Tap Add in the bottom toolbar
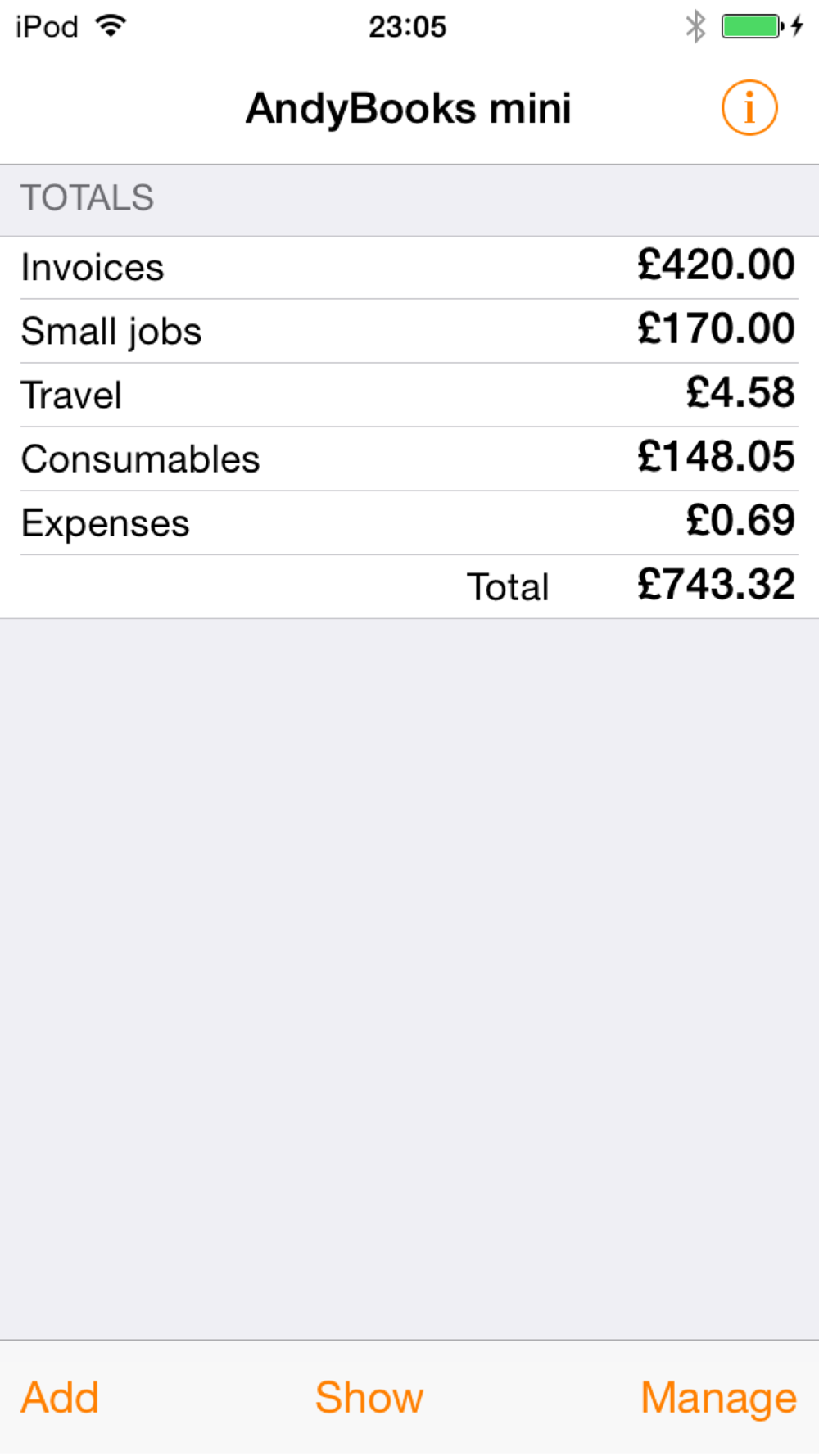The width and height of the screenshot is (819, 1456). [x=61, y=1397]
